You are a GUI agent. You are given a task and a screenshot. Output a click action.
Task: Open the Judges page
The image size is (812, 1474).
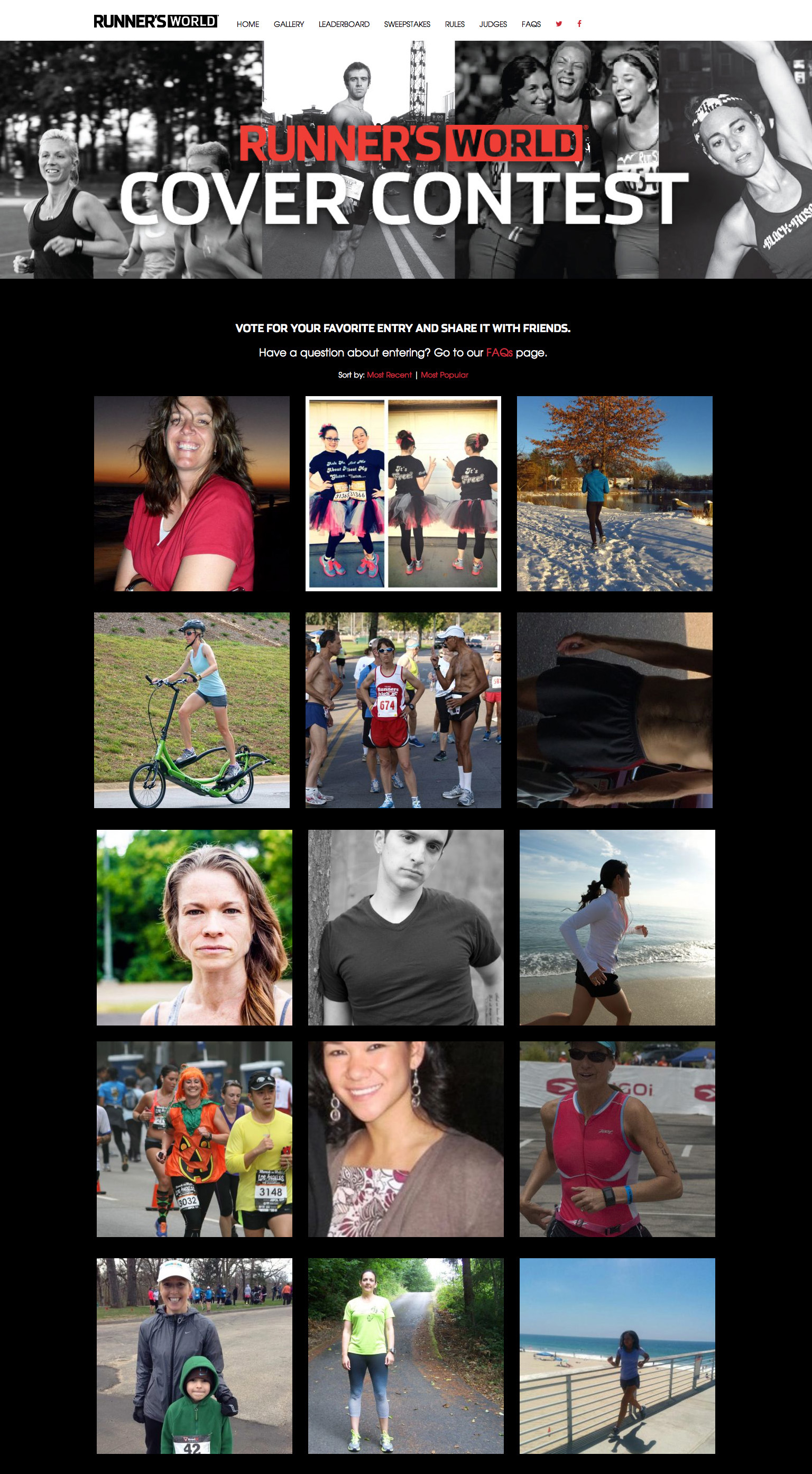coord(493,24)
